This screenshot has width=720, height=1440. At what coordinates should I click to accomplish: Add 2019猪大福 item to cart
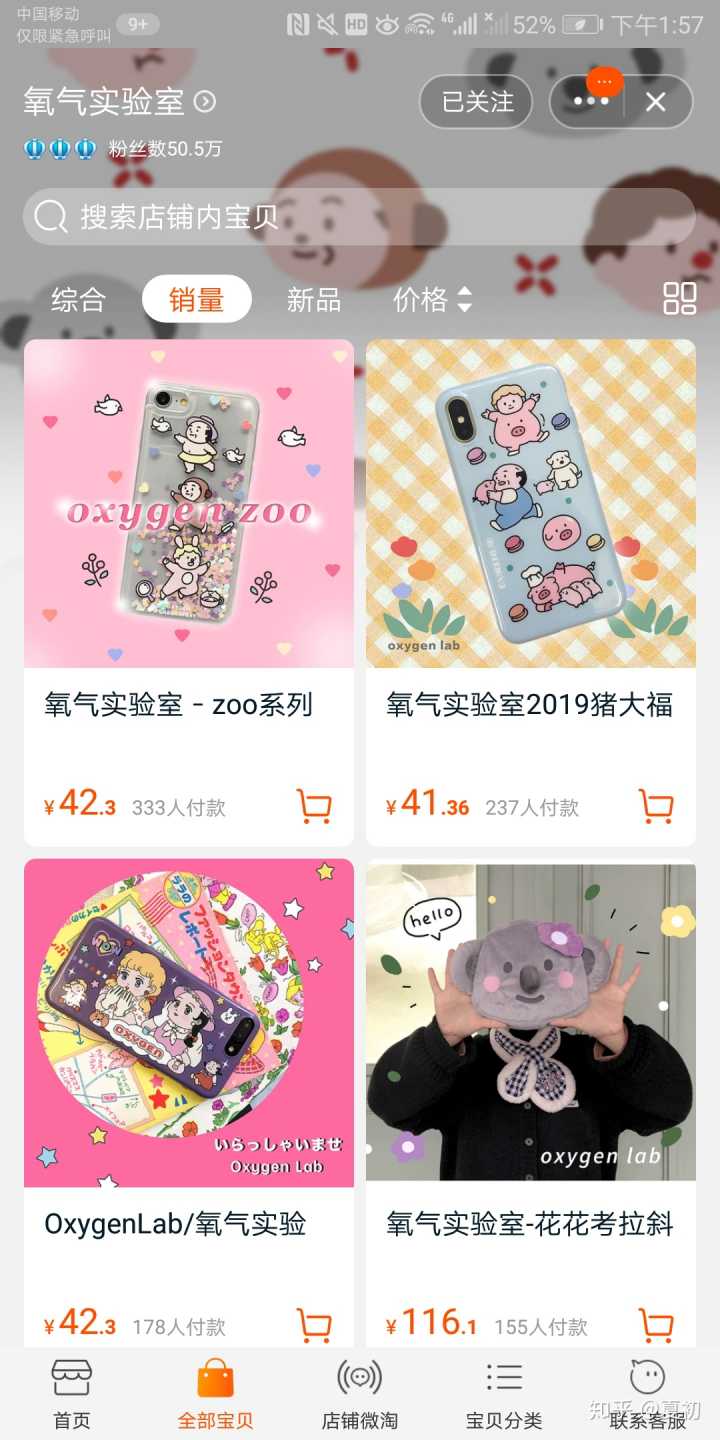tap(656, 806)
